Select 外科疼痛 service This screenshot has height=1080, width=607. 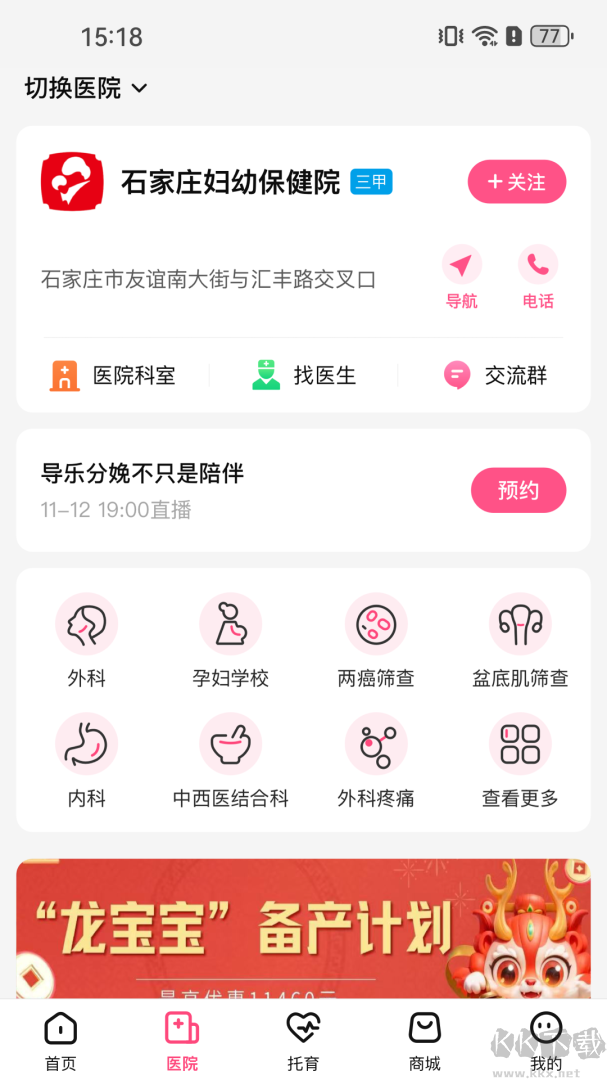[376, 760]
